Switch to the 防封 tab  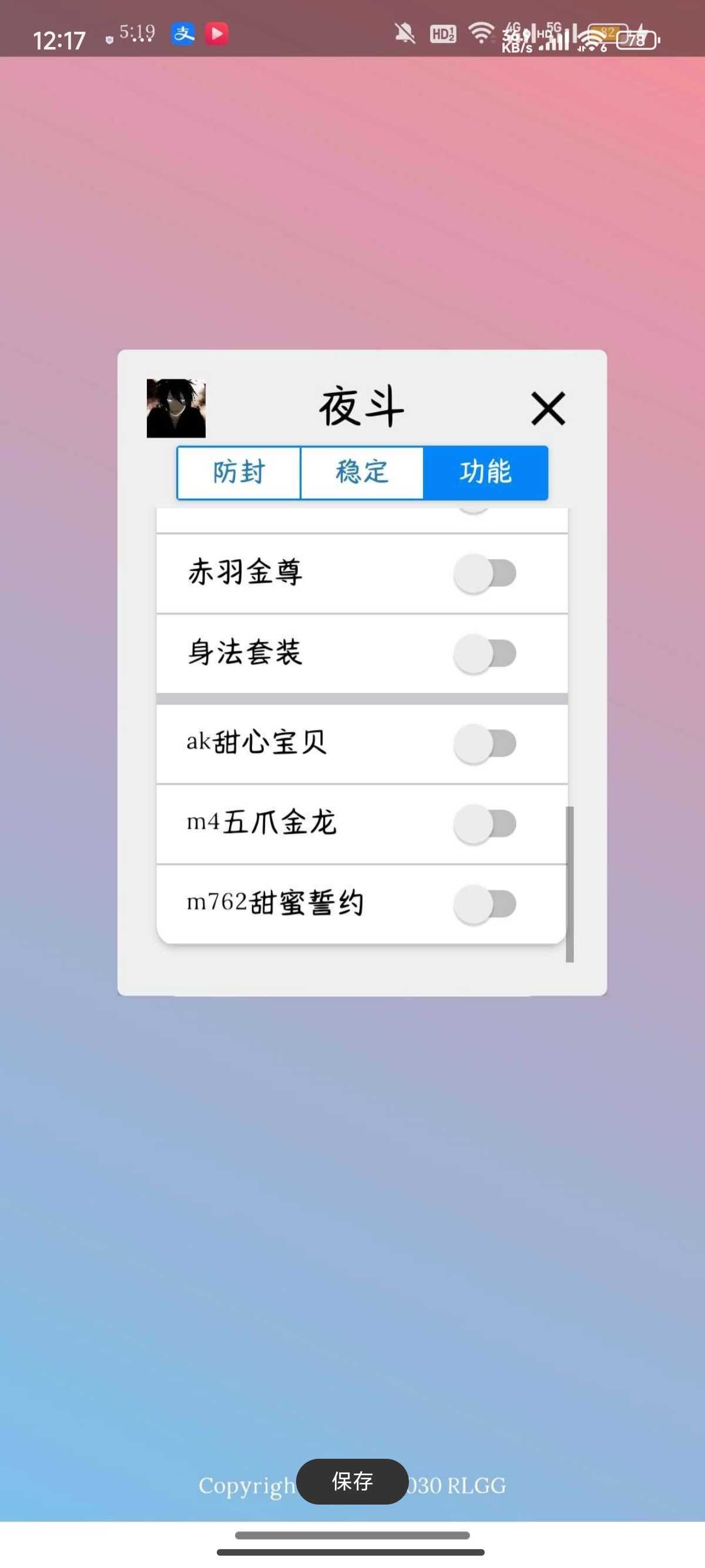pyautogui.click(x=239, y=472)
